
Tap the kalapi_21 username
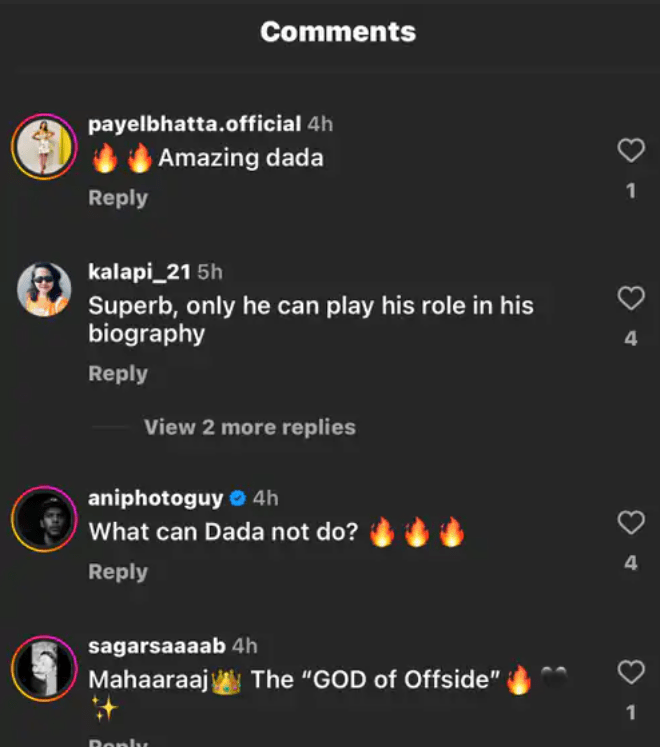coord(140,272)
